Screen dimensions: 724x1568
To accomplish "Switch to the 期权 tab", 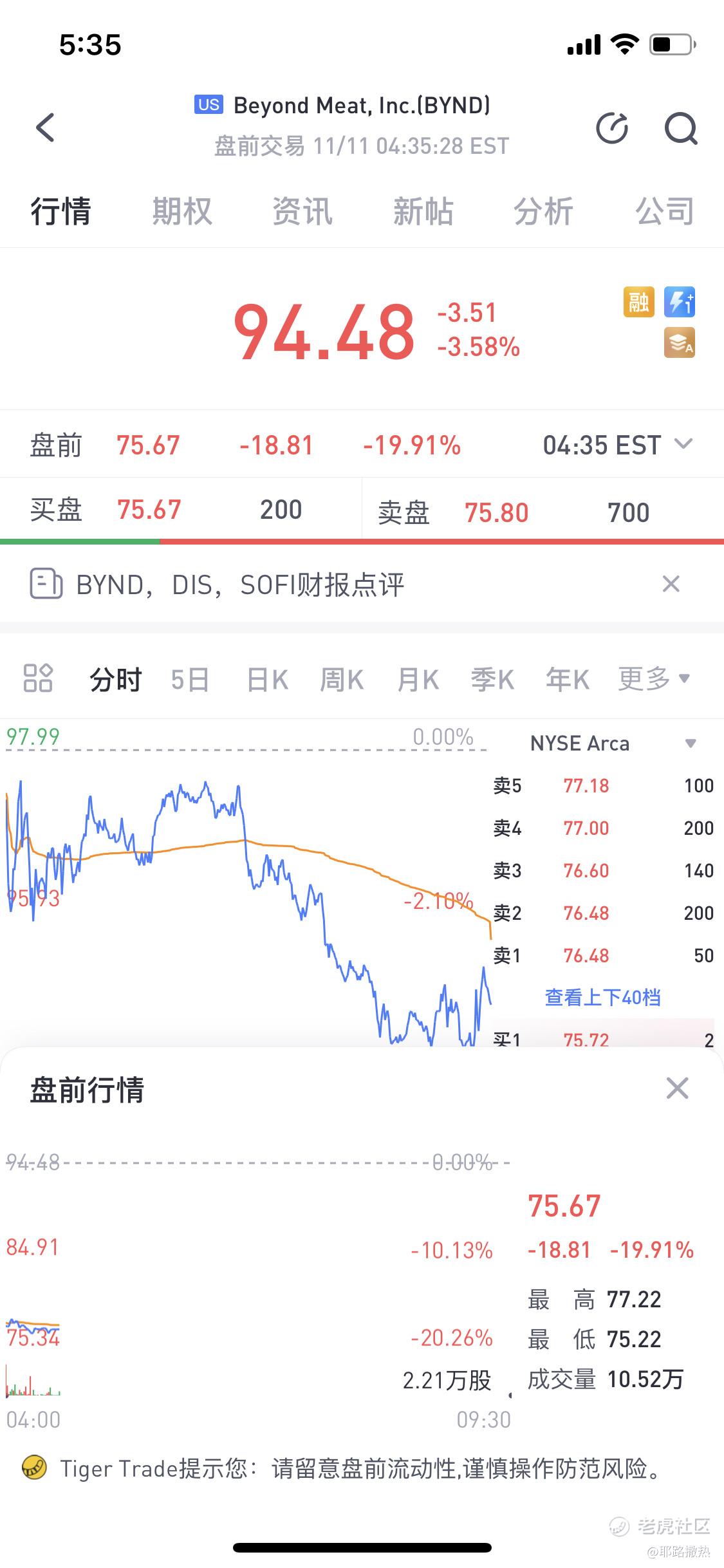I will coord(182,211).
